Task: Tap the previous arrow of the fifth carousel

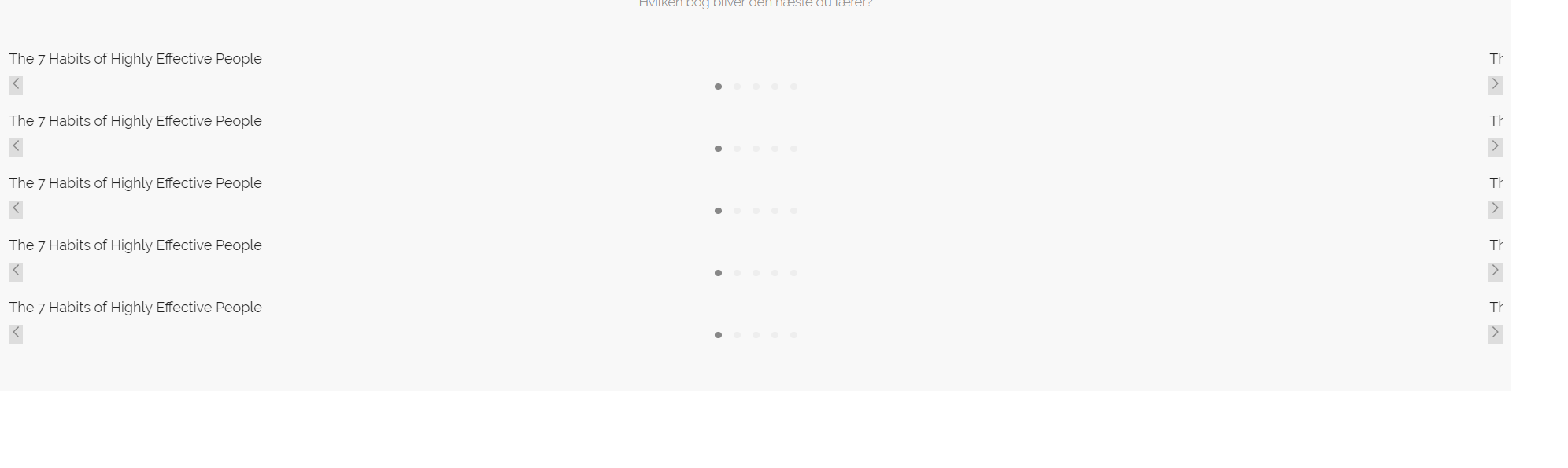Action: coord(16,333)
